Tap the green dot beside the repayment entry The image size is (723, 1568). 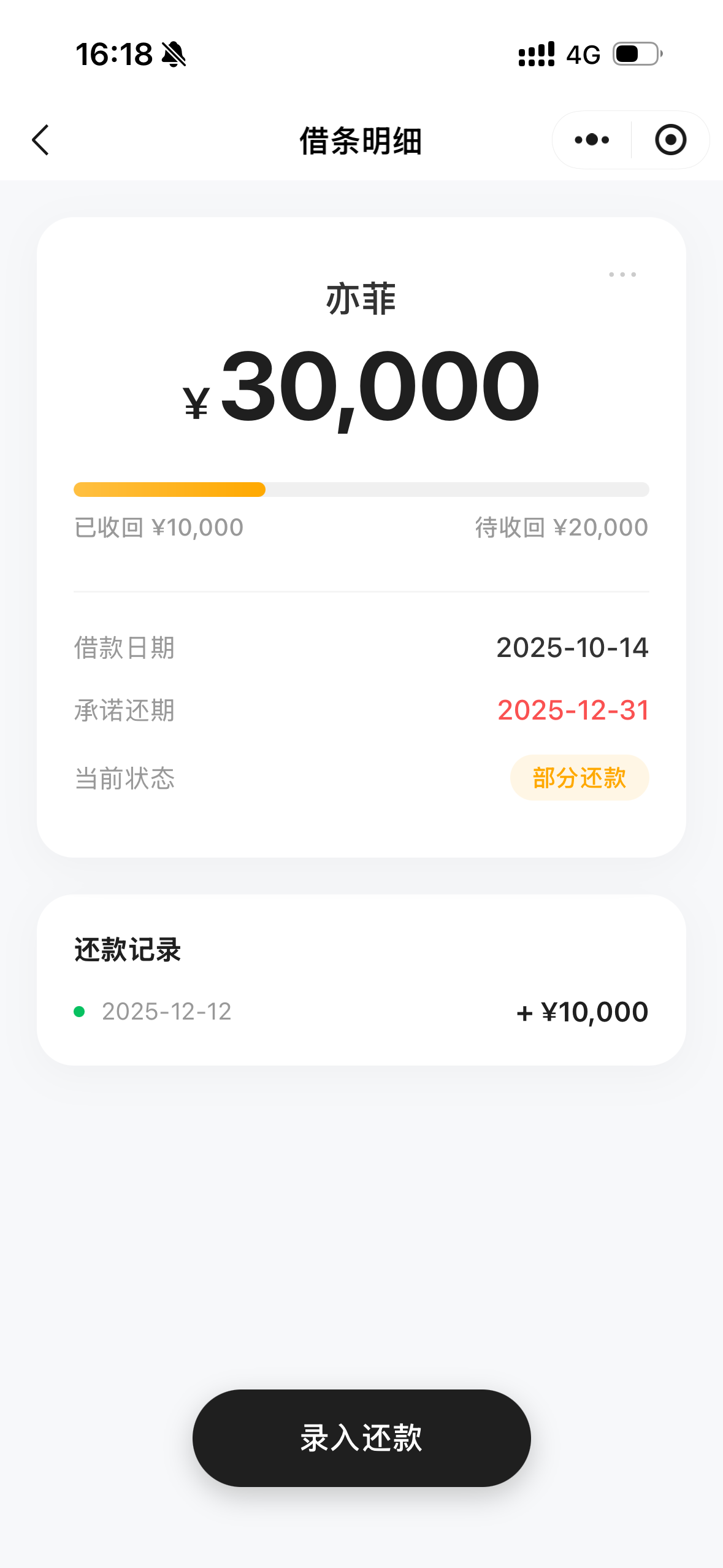tap(79, 1011)
